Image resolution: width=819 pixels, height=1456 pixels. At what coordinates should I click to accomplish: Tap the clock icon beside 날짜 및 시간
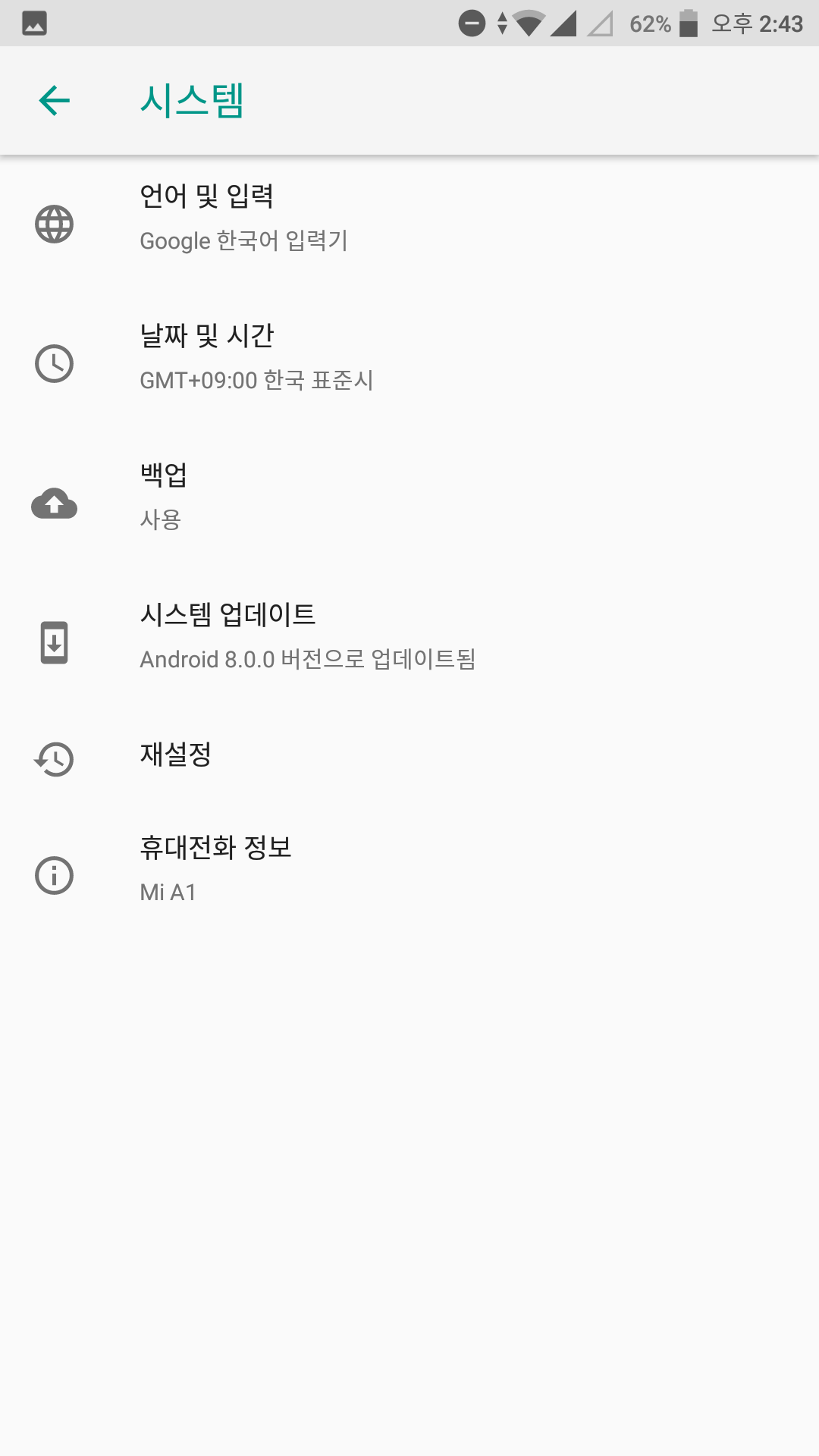(x=54, y=364)
